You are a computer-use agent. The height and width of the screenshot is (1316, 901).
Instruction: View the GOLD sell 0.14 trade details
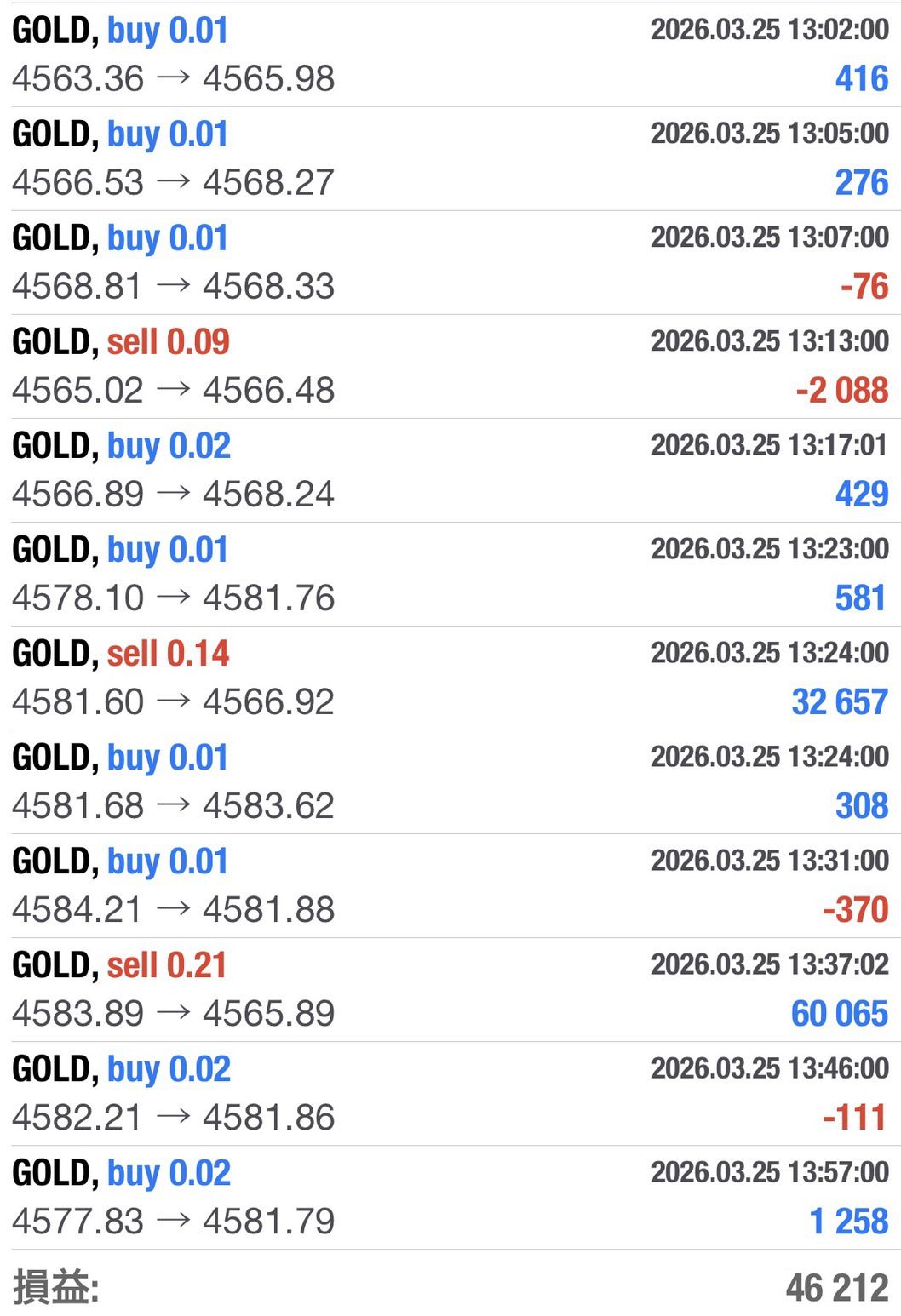pyautogui.click(x=450, y=678)
